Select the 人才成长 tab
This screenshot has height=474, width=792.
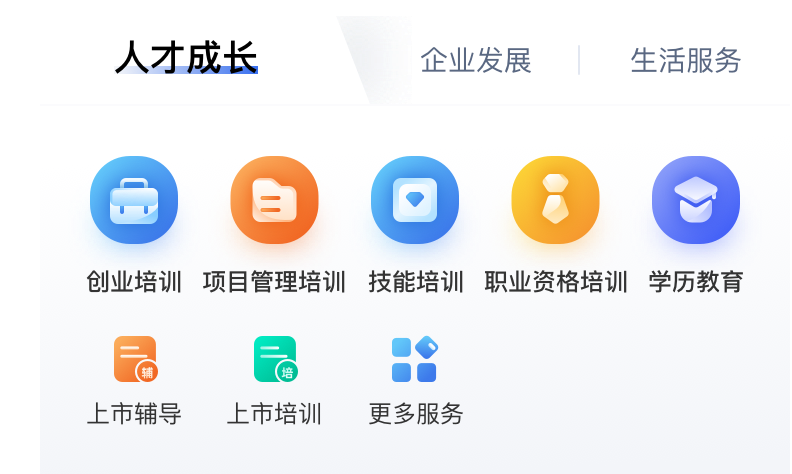point(186,58)
